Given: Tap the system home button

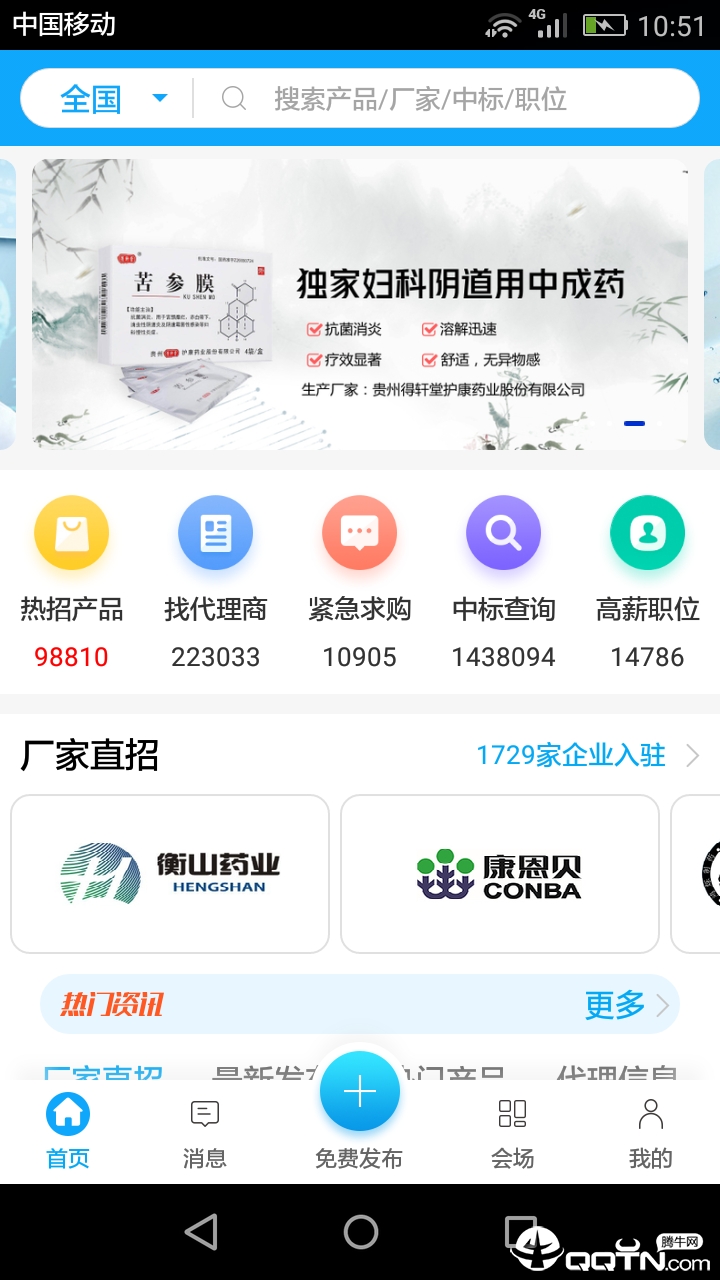Looking at the screenshot, I should coord(360,1232).
